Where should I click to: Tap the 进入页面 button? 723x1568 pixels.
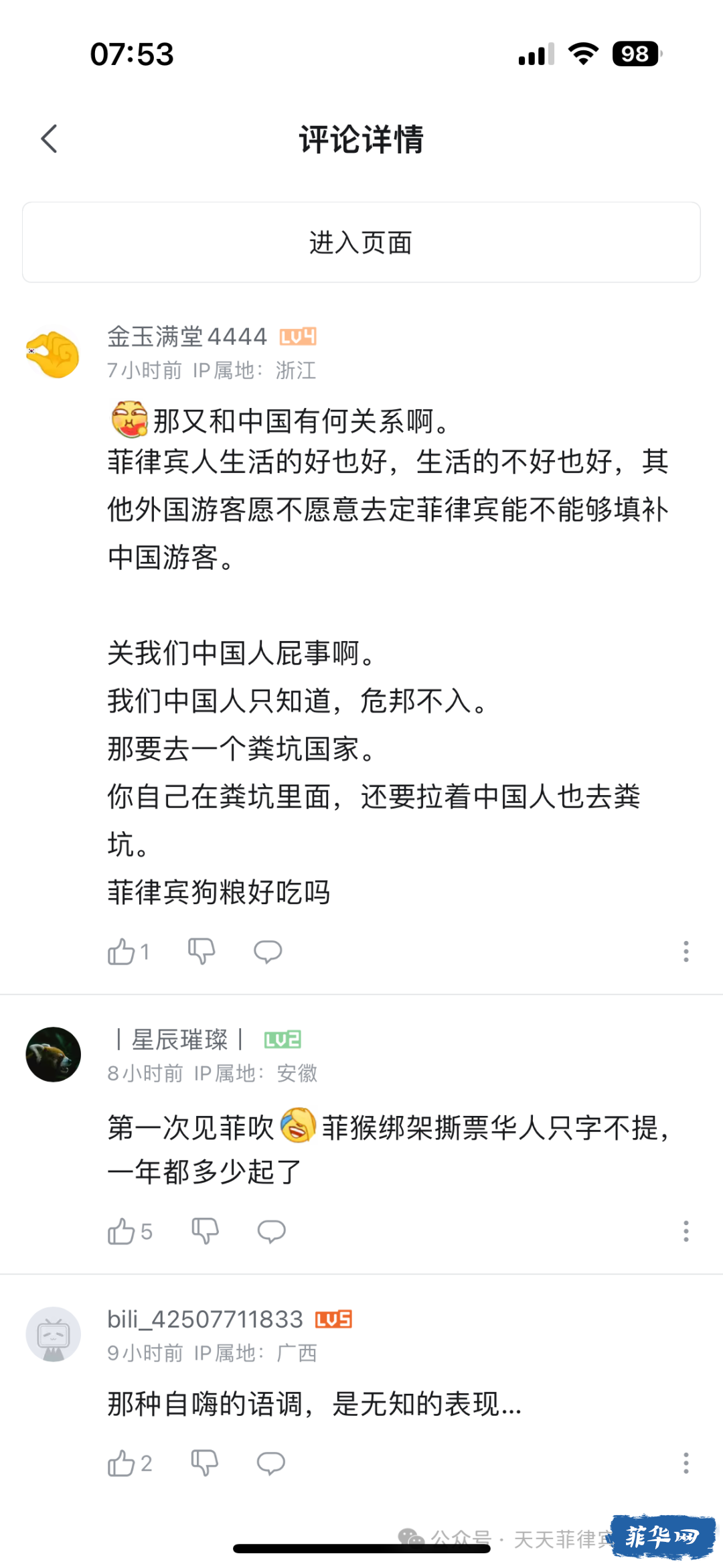361,242
